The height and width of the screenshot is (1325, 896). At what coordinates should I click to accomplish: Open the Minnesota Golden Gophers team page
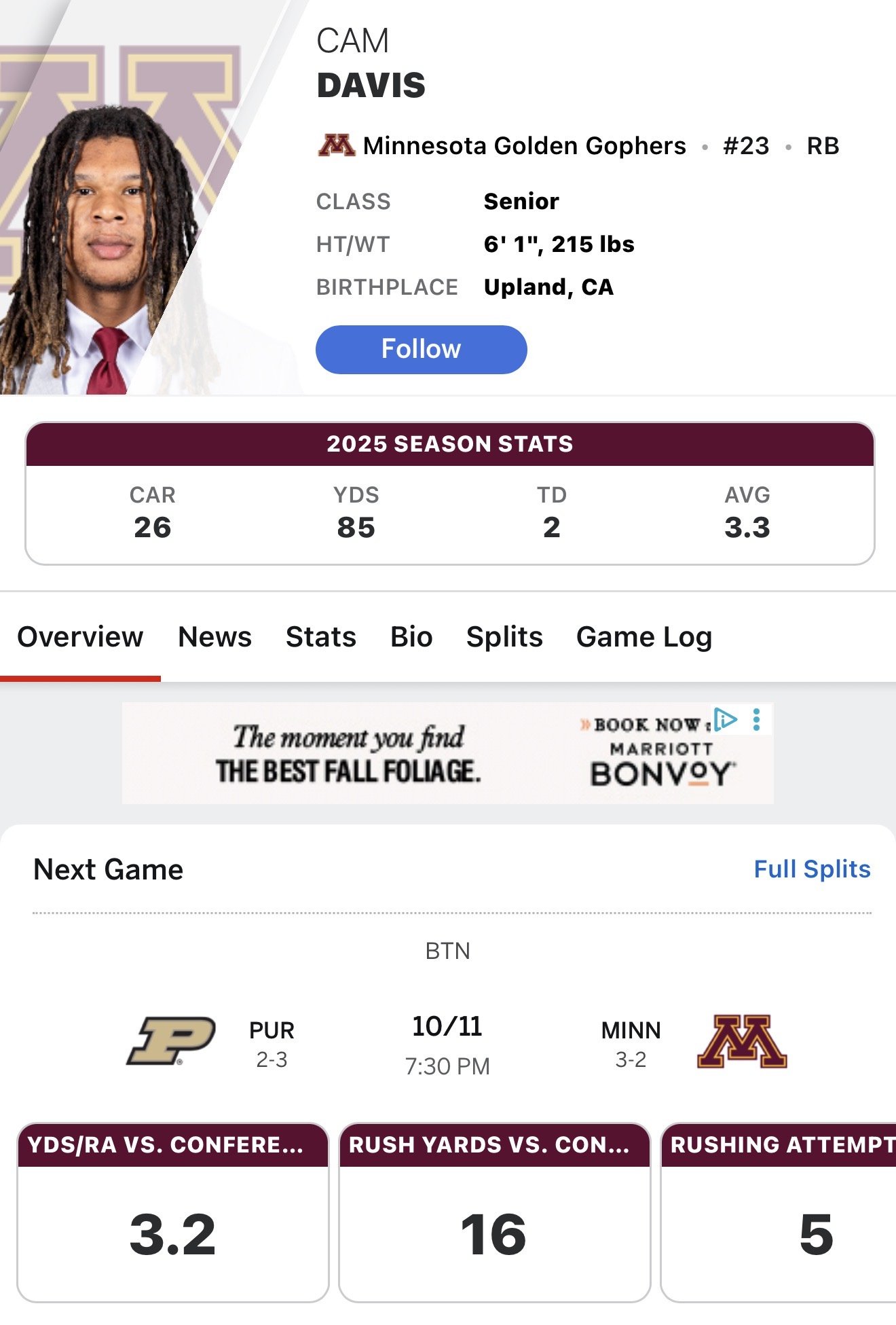click(523, 146)
